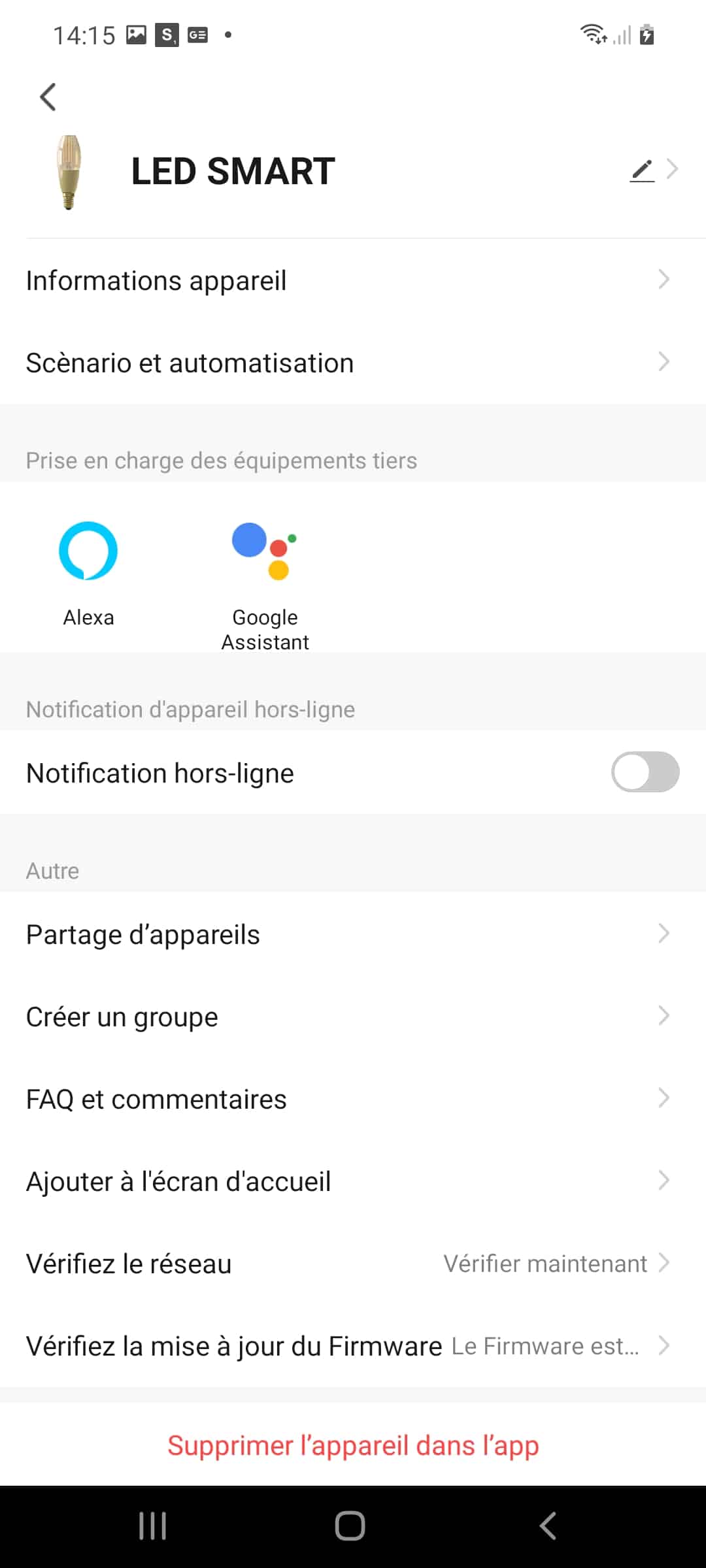Go back using the top-left arrow
This screenshot has height=1568, width=706.
pyautogui.click(x=48, y=97)
